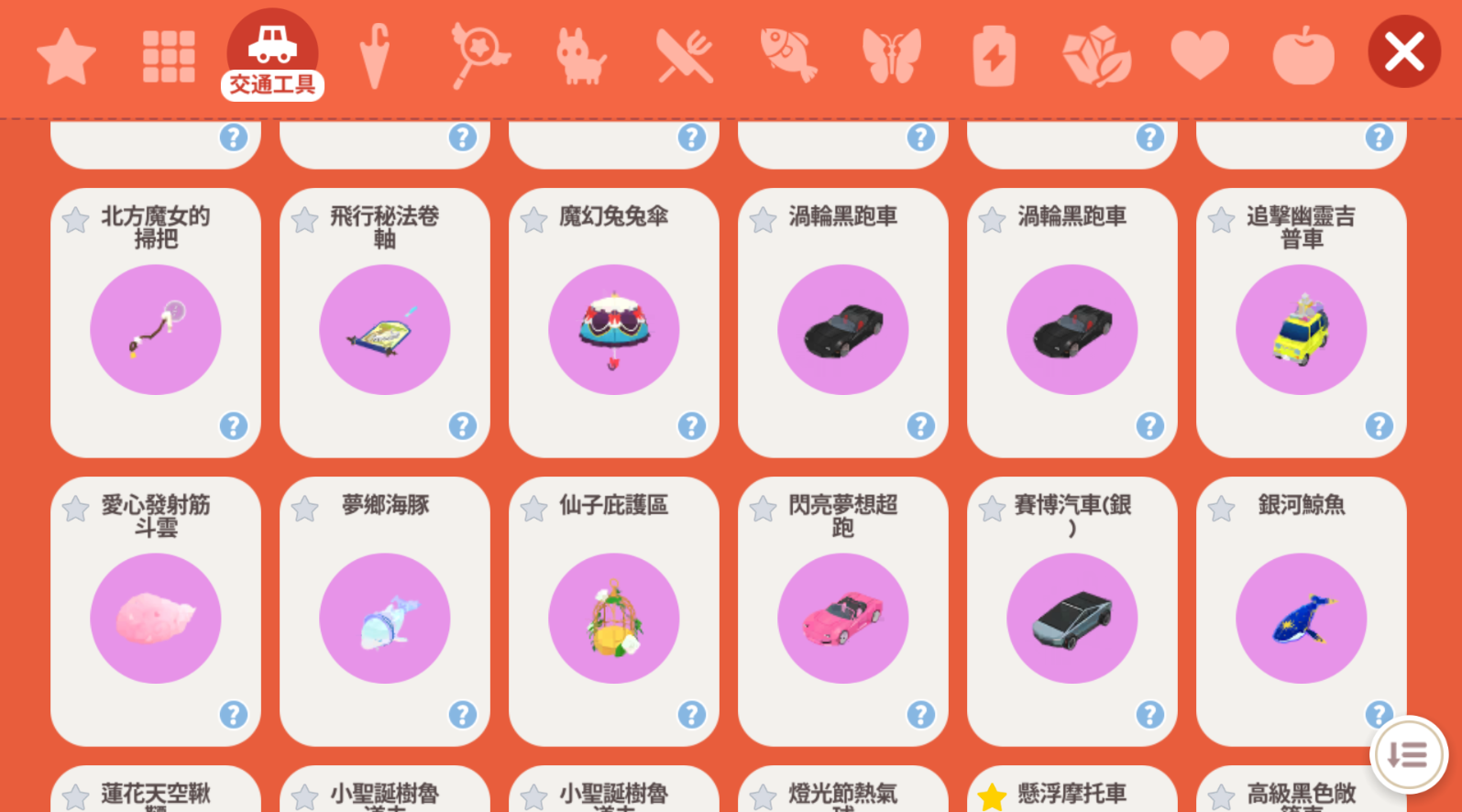Open the 夢鄉海豚 item card
1462x812 pixels.
pyautogui.click(x=385, y=611)
